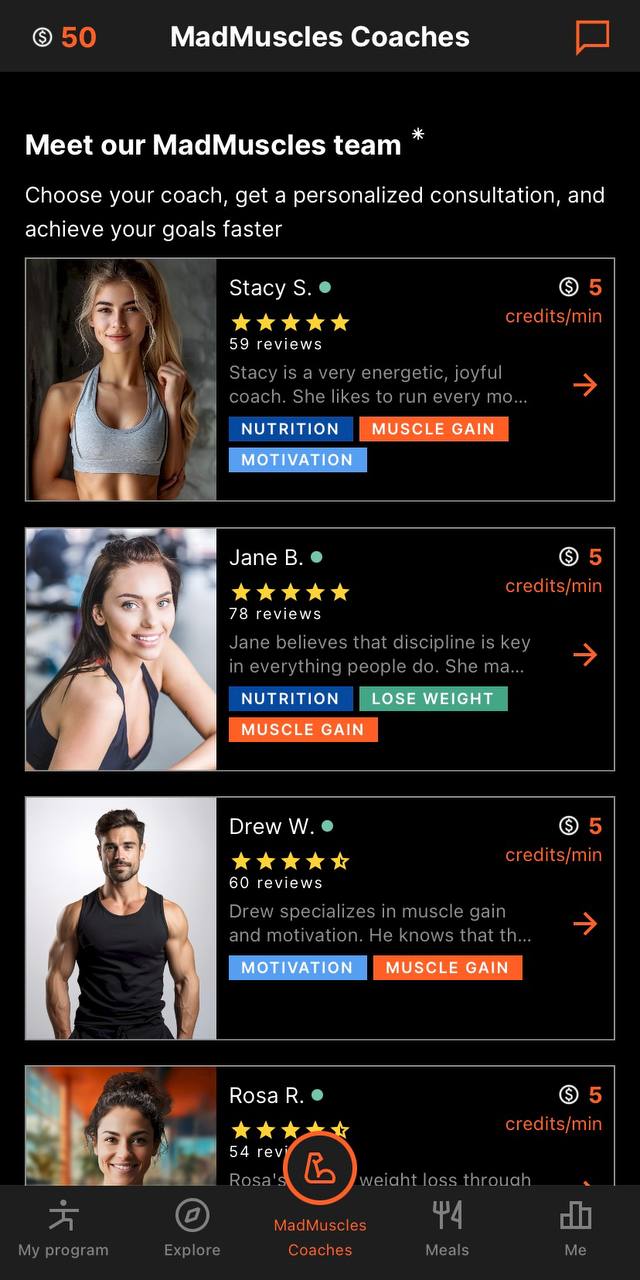
Task: Check the 50 credits balance
Action: (64, 38)
